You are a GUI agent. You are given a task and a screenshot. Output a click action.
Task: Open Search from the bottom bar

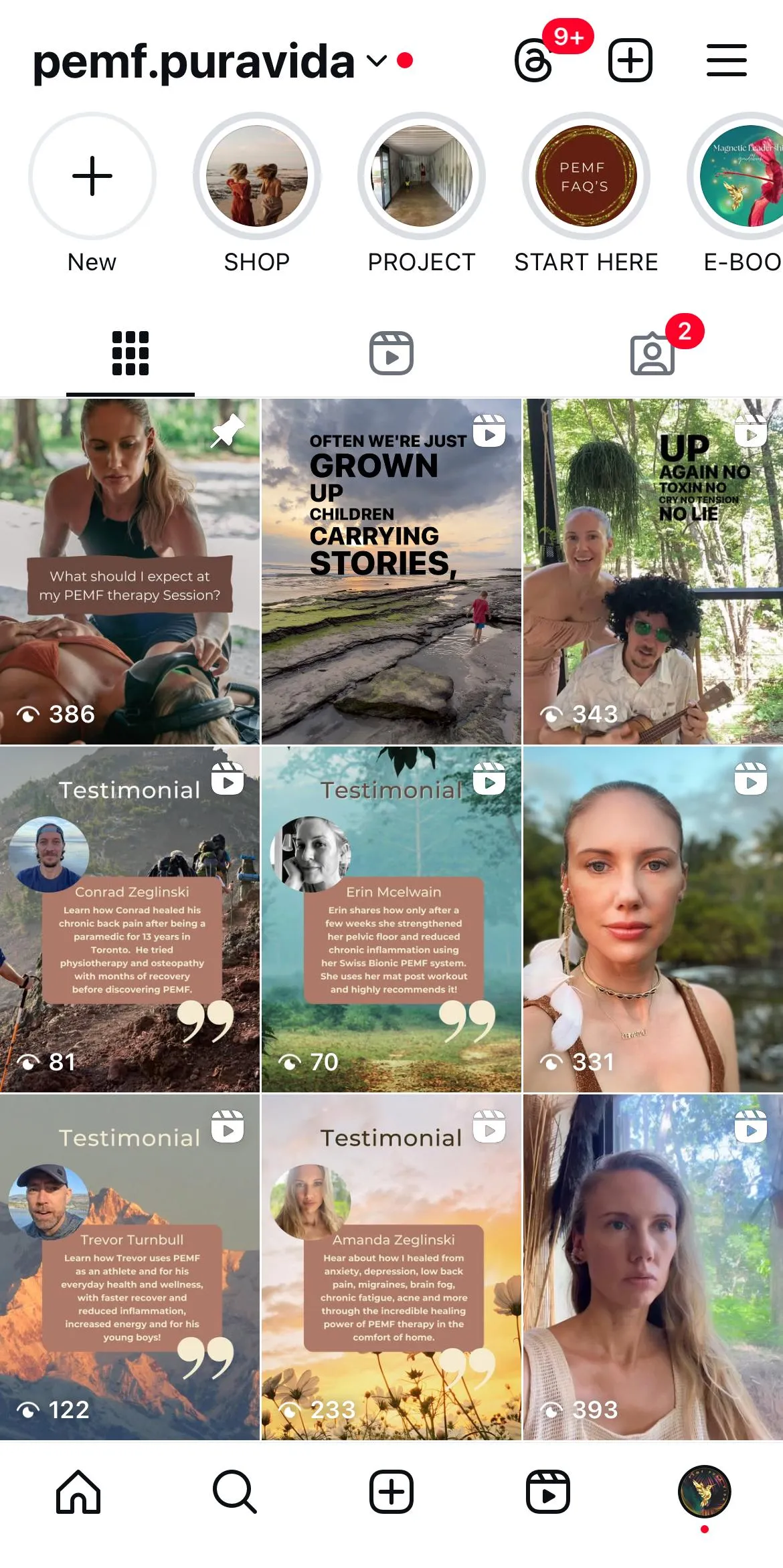click(x=235, y=1492)
